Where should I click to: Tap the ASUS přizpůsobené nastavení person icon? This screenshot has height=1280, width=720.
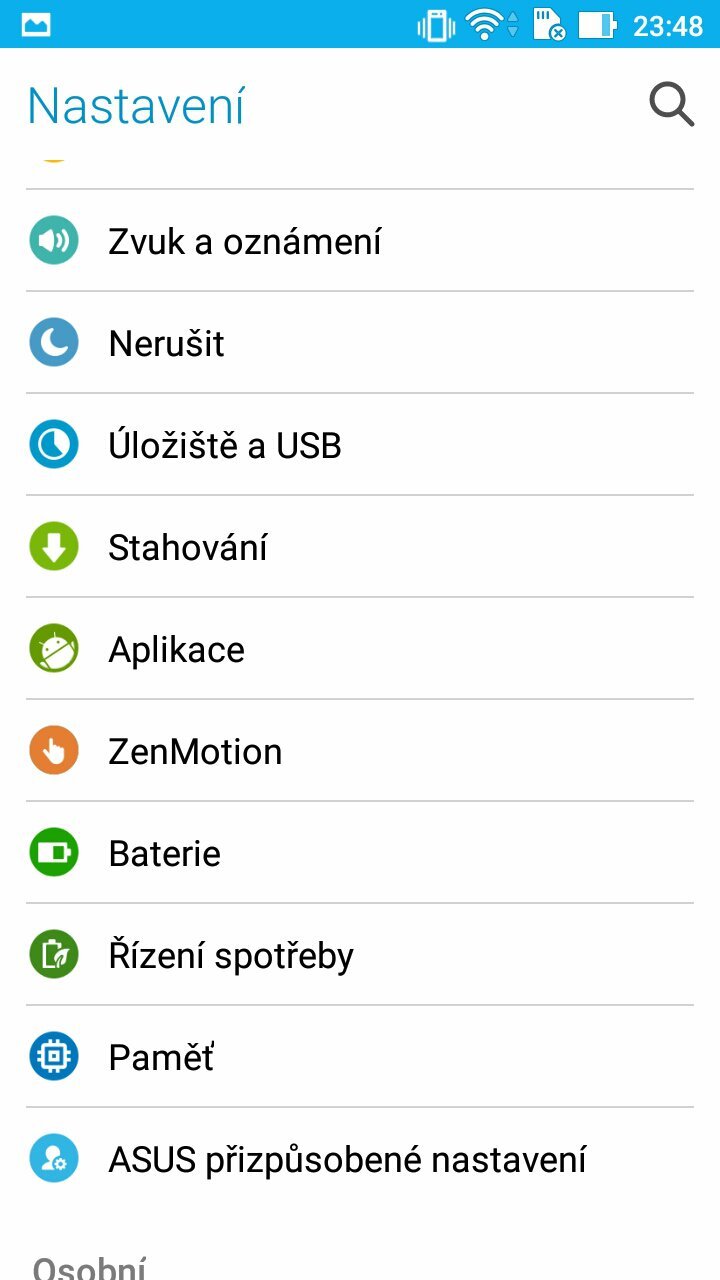(53, 1158)
